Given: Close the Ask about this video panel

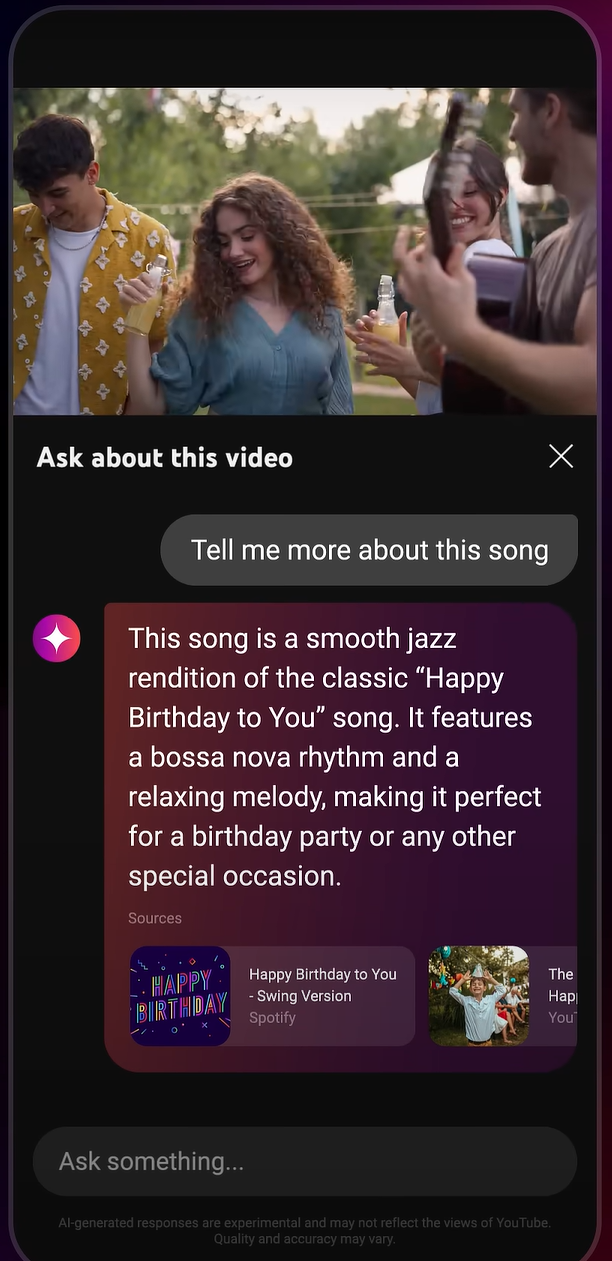Looking at the screenshot, I should (x=561, y=457).
